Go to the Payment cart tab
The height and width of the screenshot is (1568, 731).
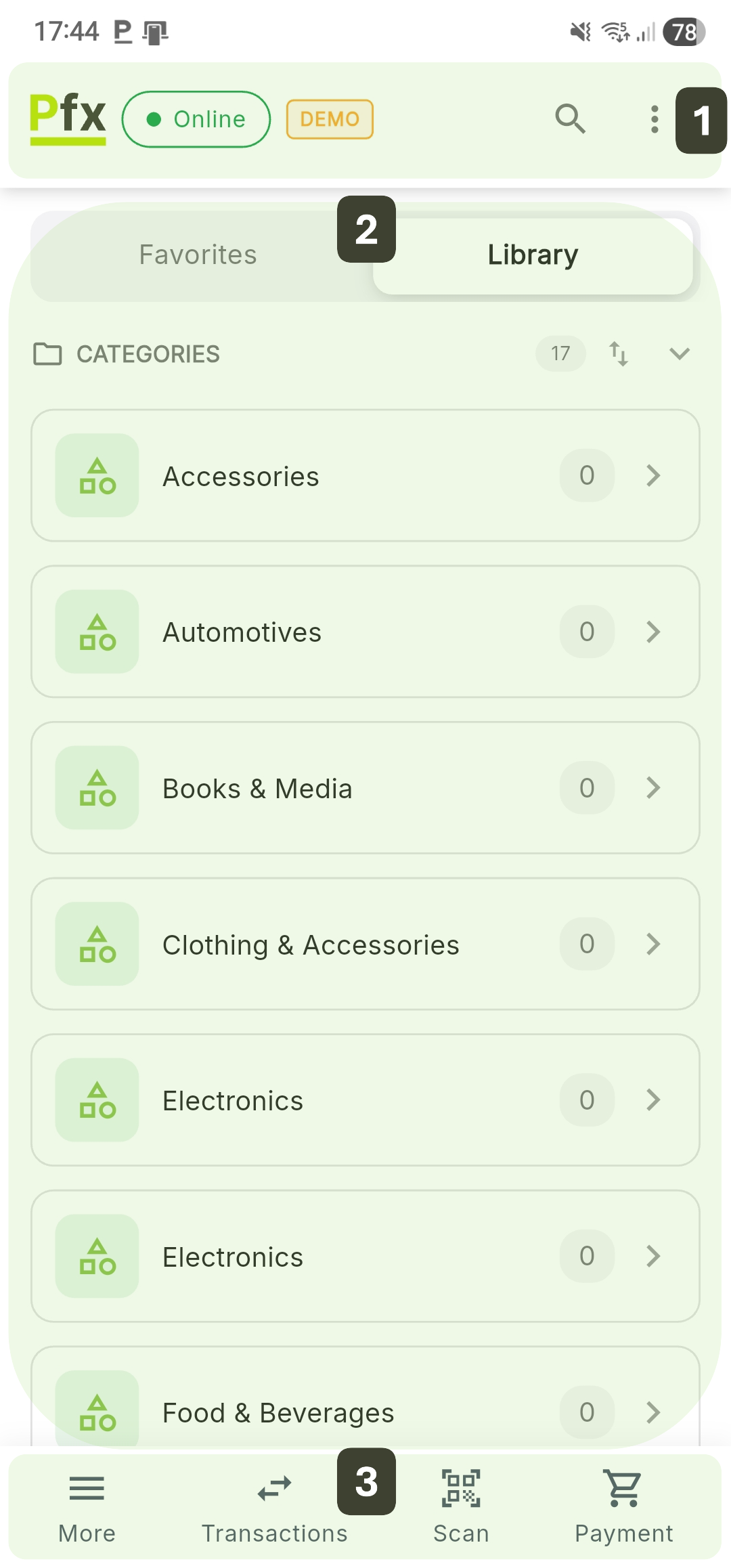point(623,1507)
